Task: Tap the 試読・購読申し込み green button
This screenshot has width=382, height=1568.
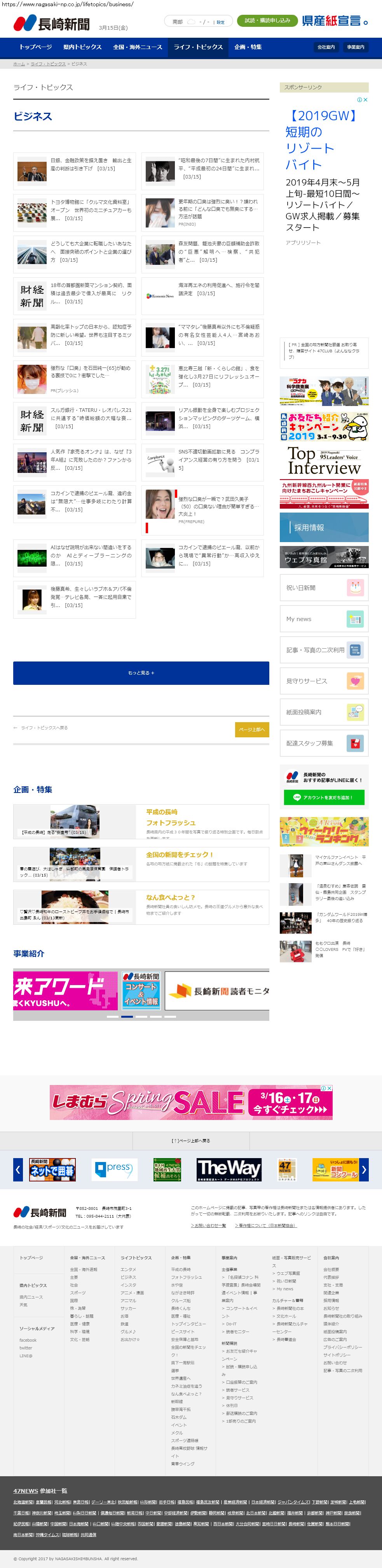Action: click(x=267, y=21)
